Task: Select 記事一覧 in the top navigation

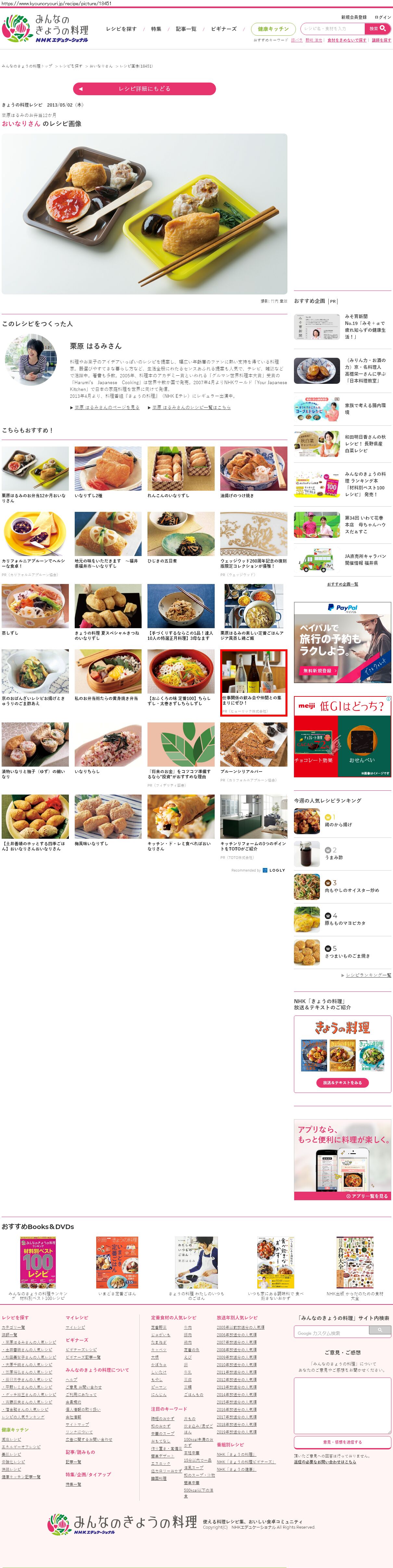Action: [x=186, y=29]
